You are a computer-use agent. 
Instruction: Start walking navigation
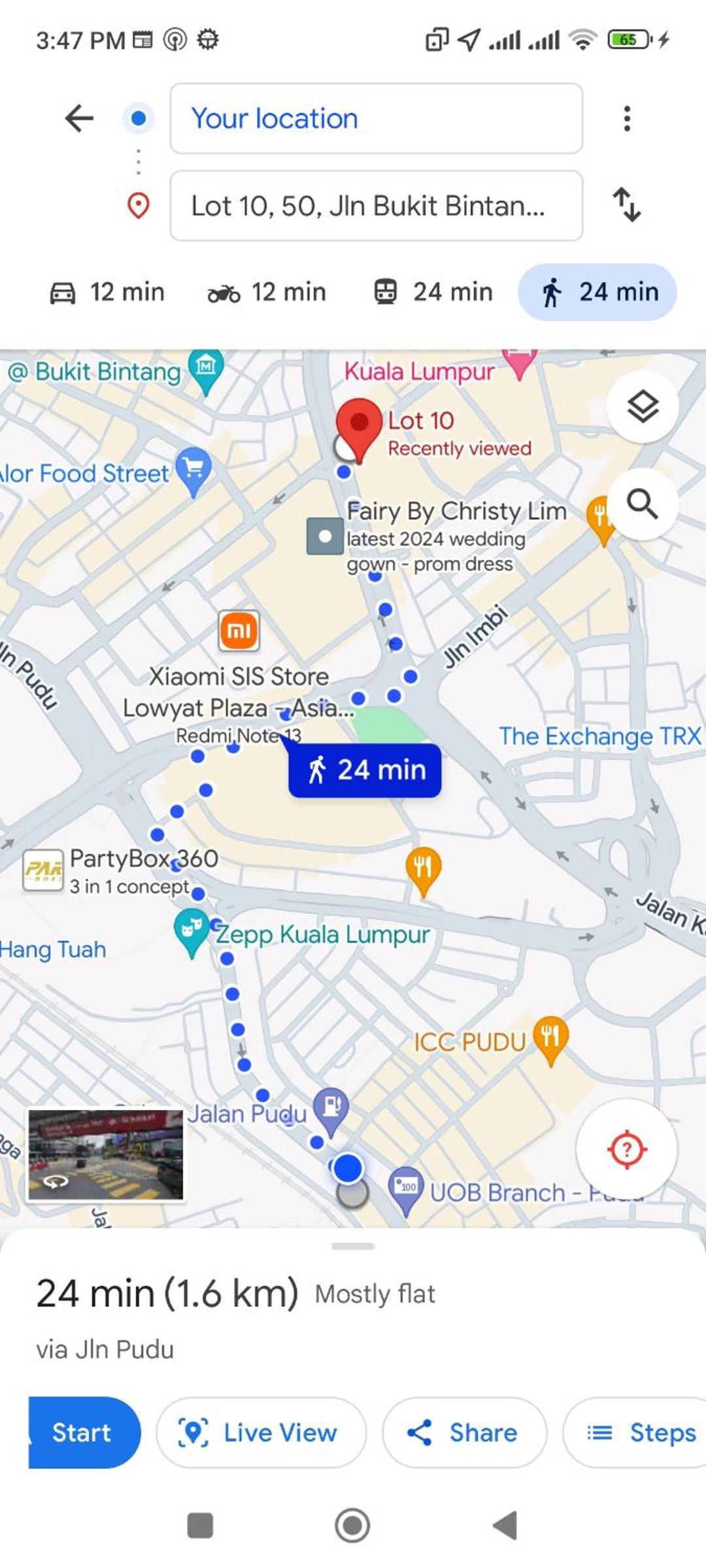point(82,1432)
